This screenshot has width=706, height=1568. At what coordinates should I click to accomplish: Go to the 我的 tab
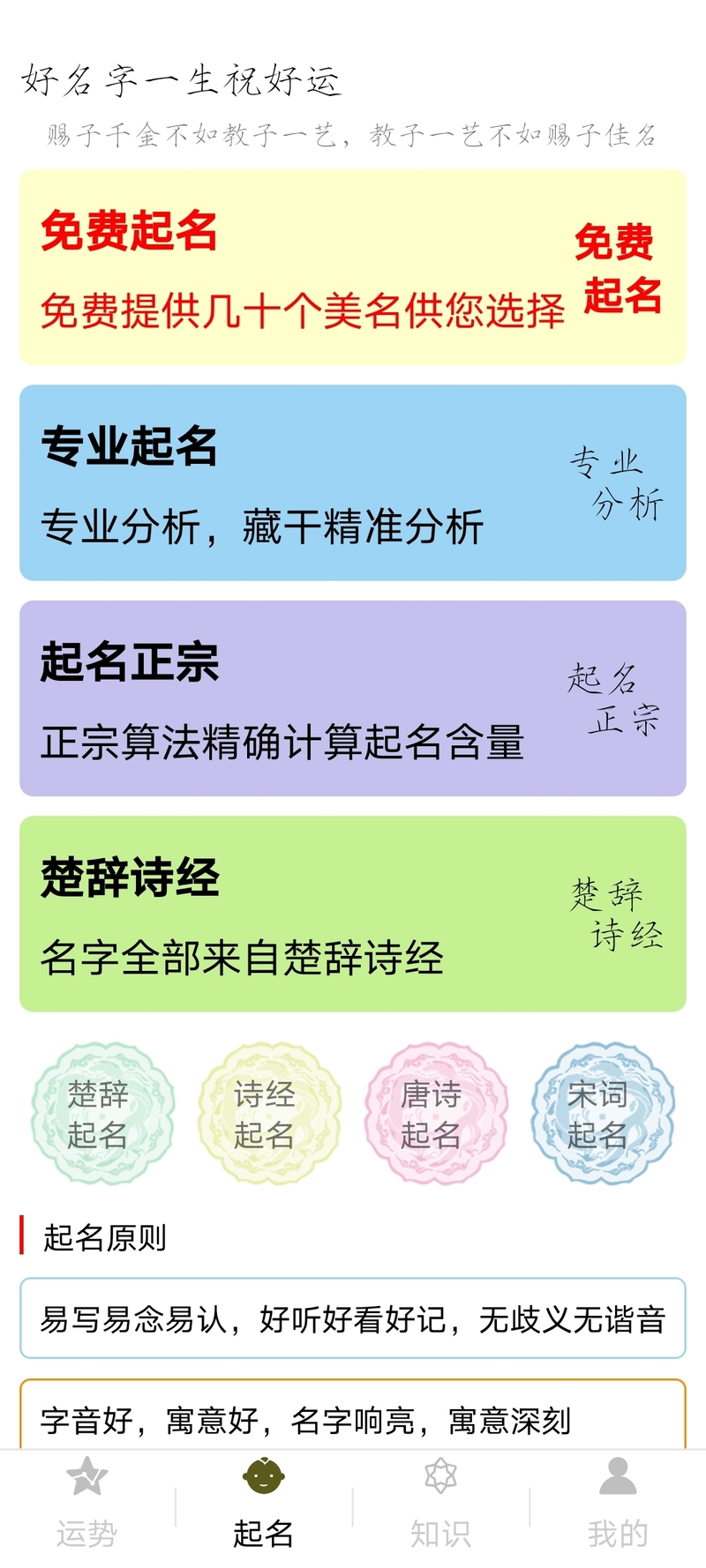click(x=618, y=1505)
